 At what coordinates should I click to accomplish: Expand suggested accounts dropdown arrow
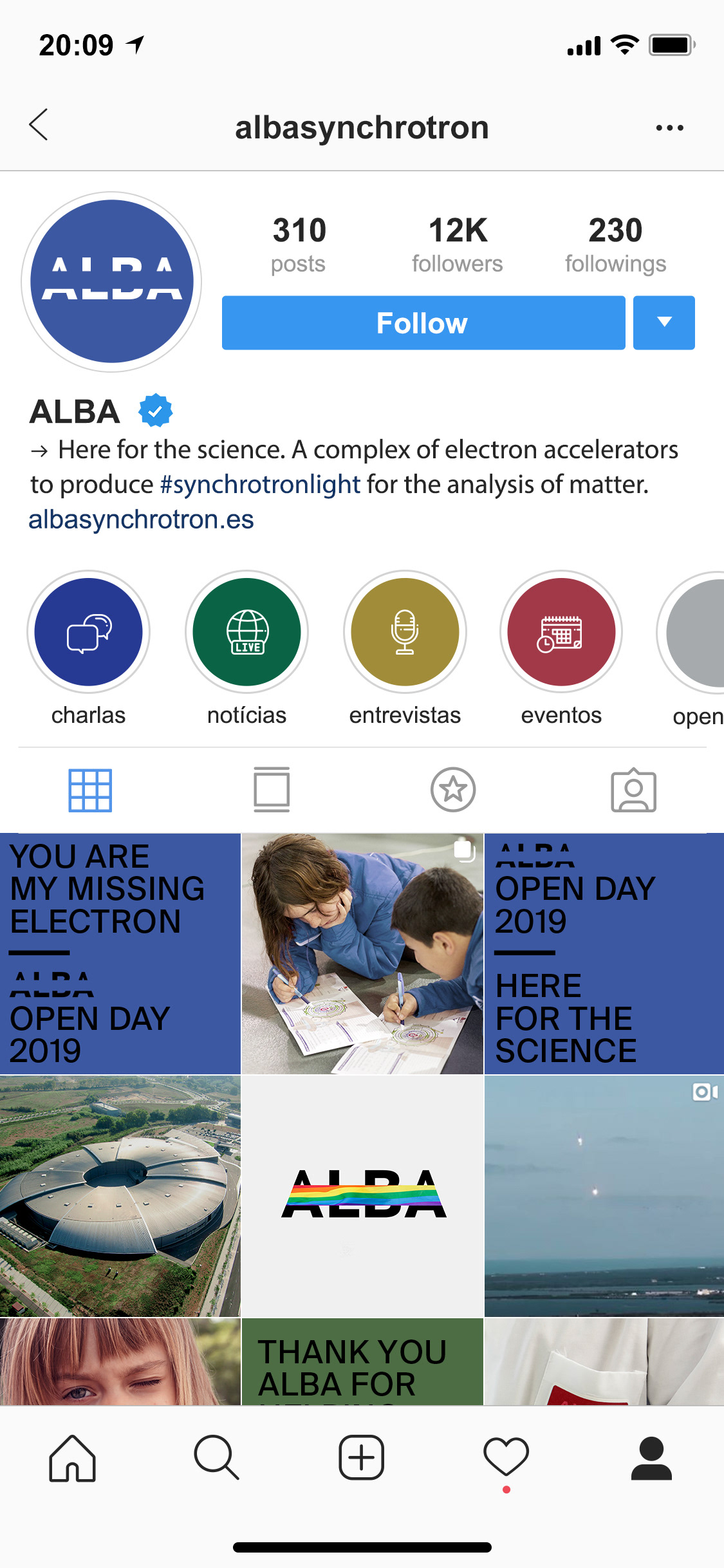click(664, 323)
